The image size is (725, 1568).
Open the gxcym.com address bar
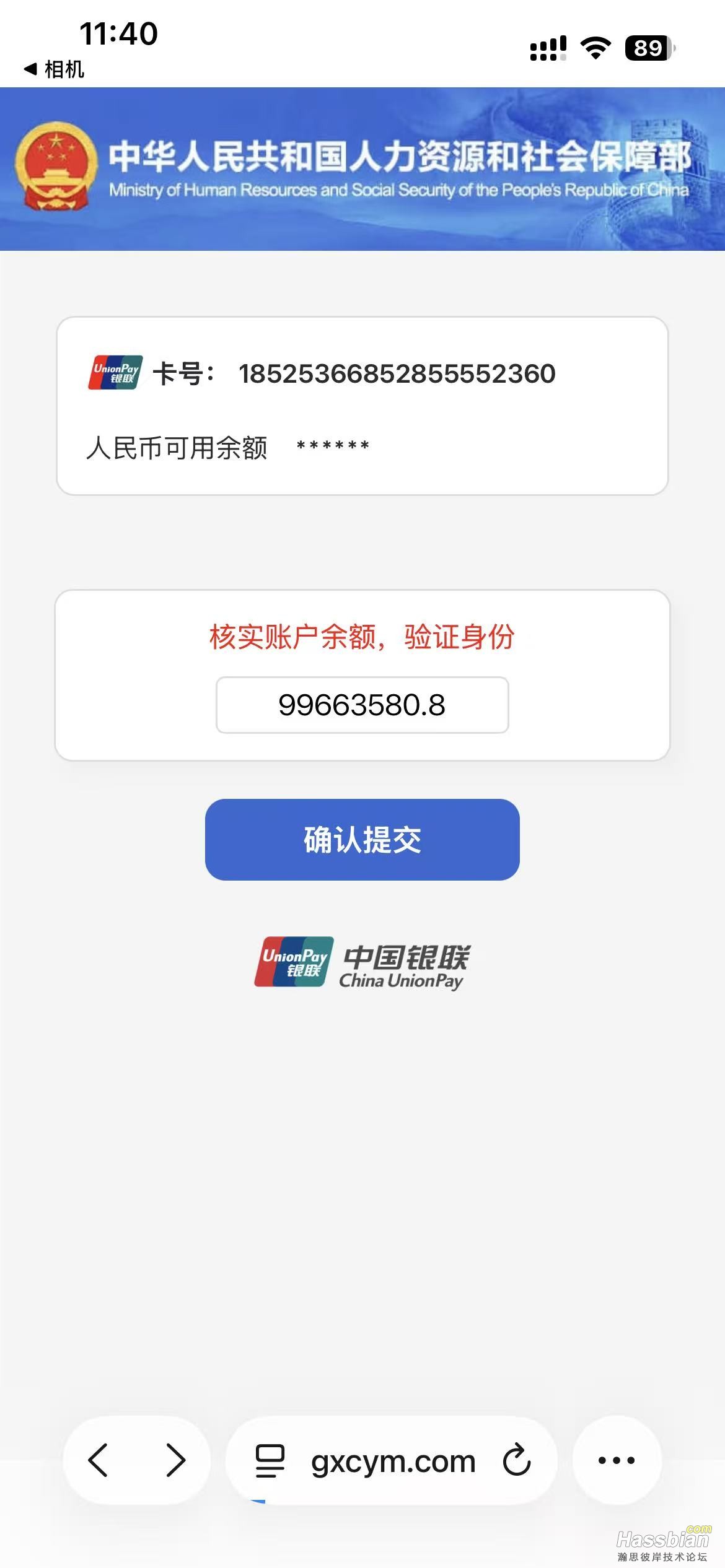pos(393,1461)
